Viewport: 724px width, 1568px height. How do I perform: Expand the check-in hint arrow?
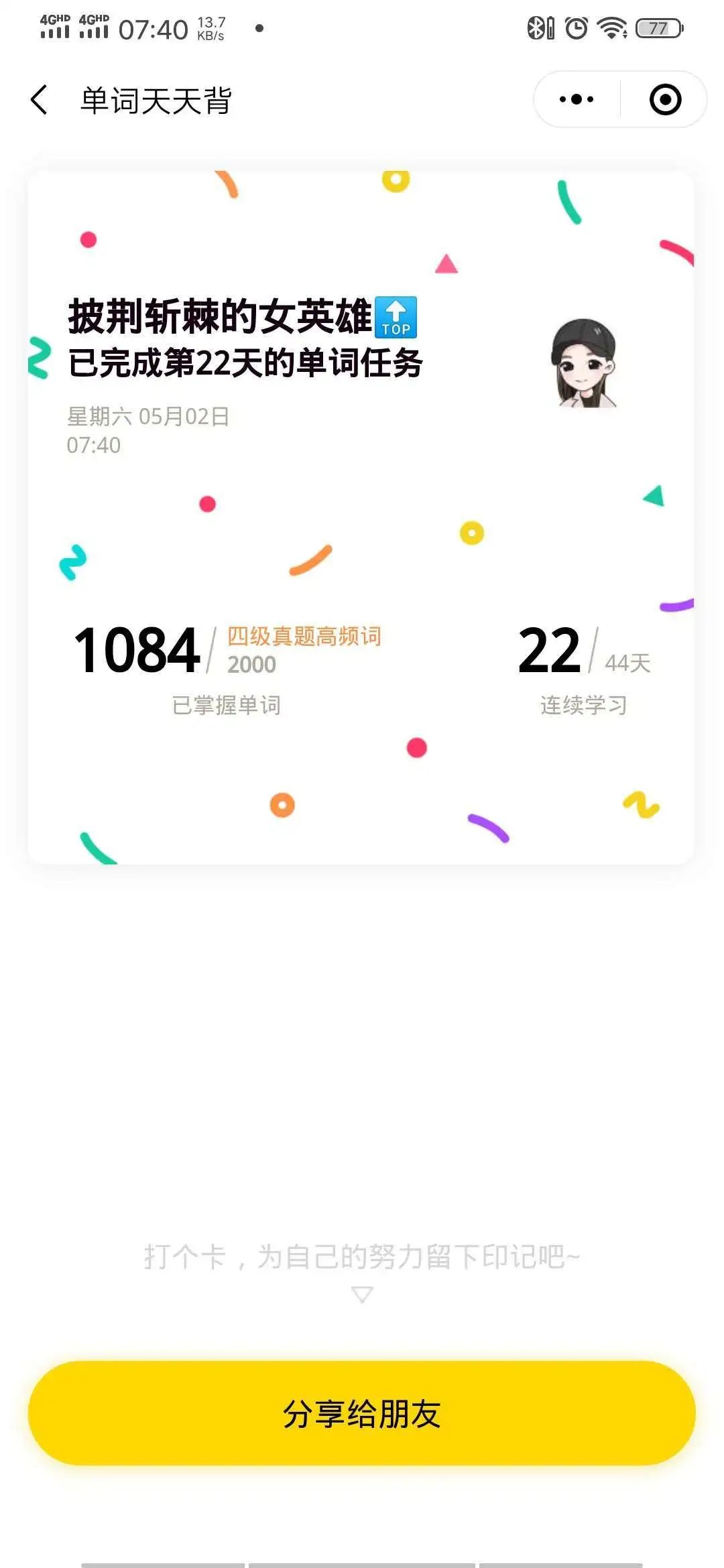pos(362,1294)
